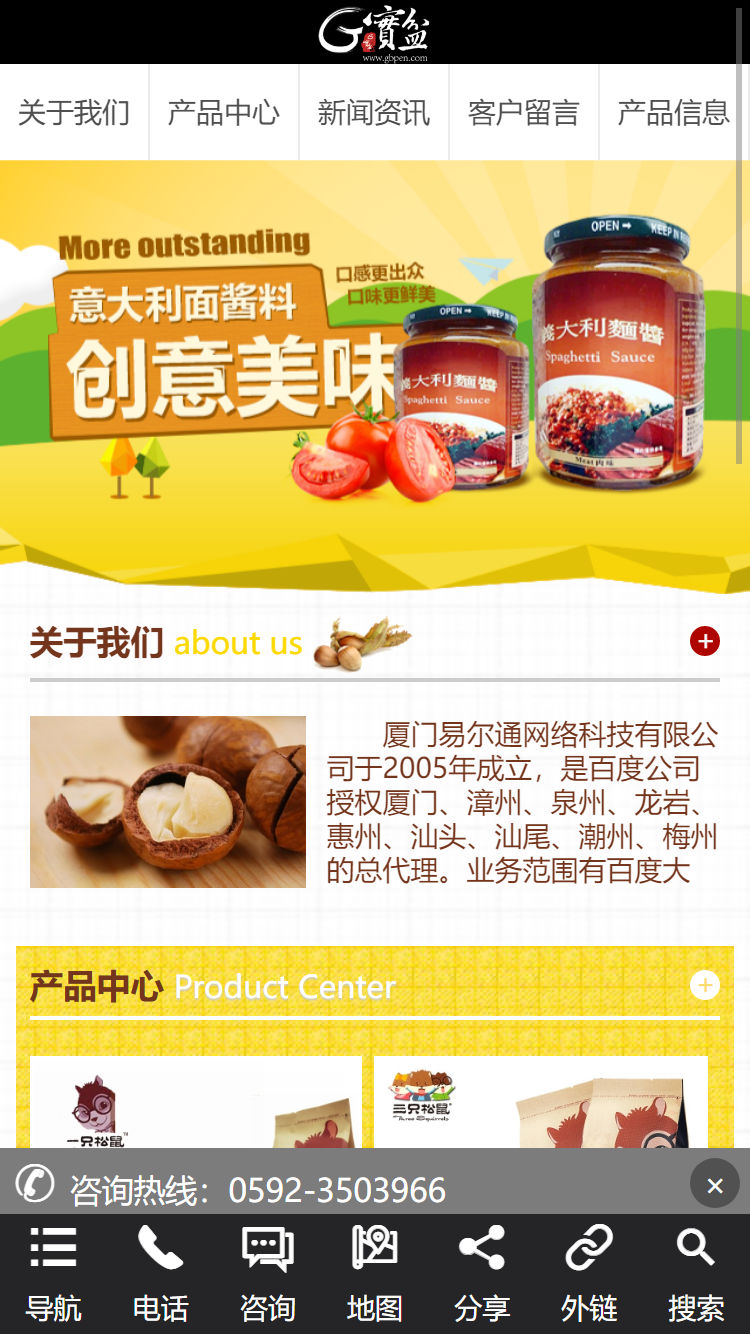
Task: Call the hotline 0592-3503966
Action: (x=337, y=1190)
